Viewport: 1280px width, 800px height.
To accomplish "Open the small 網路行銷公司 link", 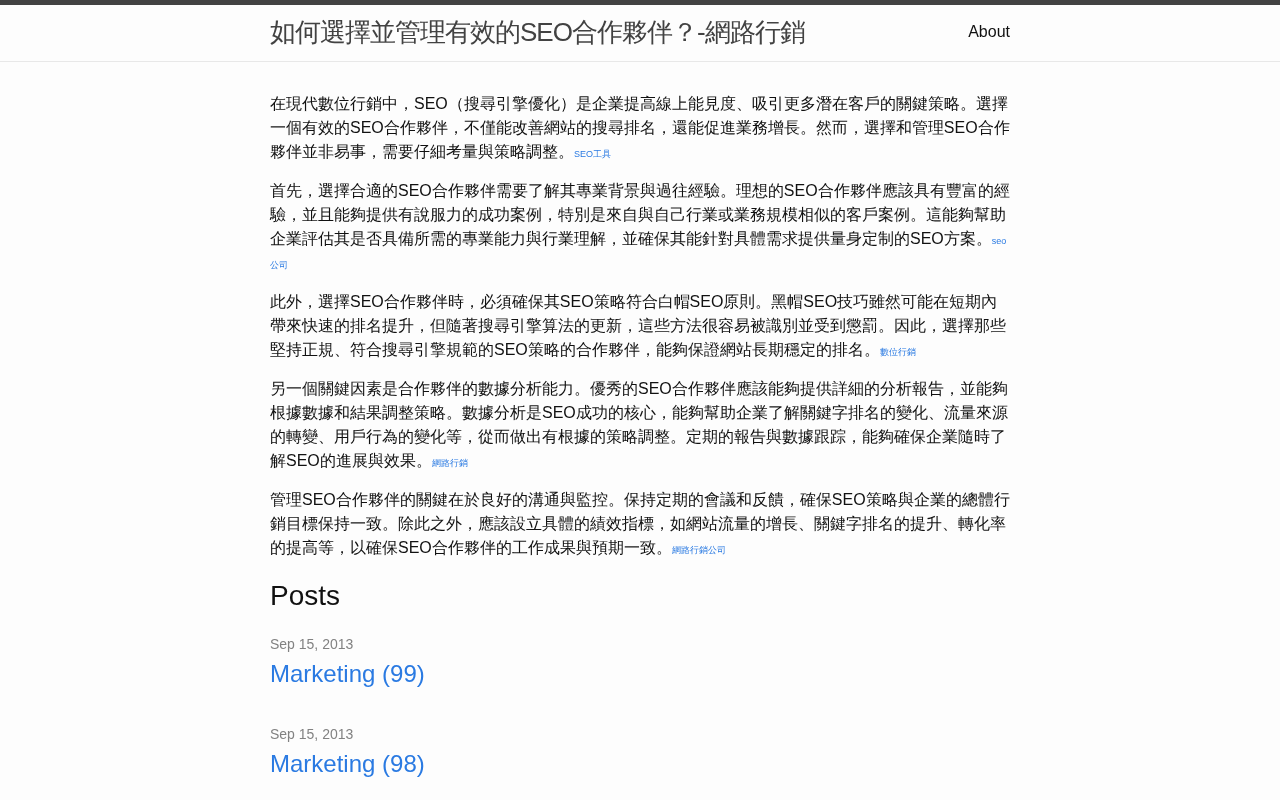I will (699, 550).
